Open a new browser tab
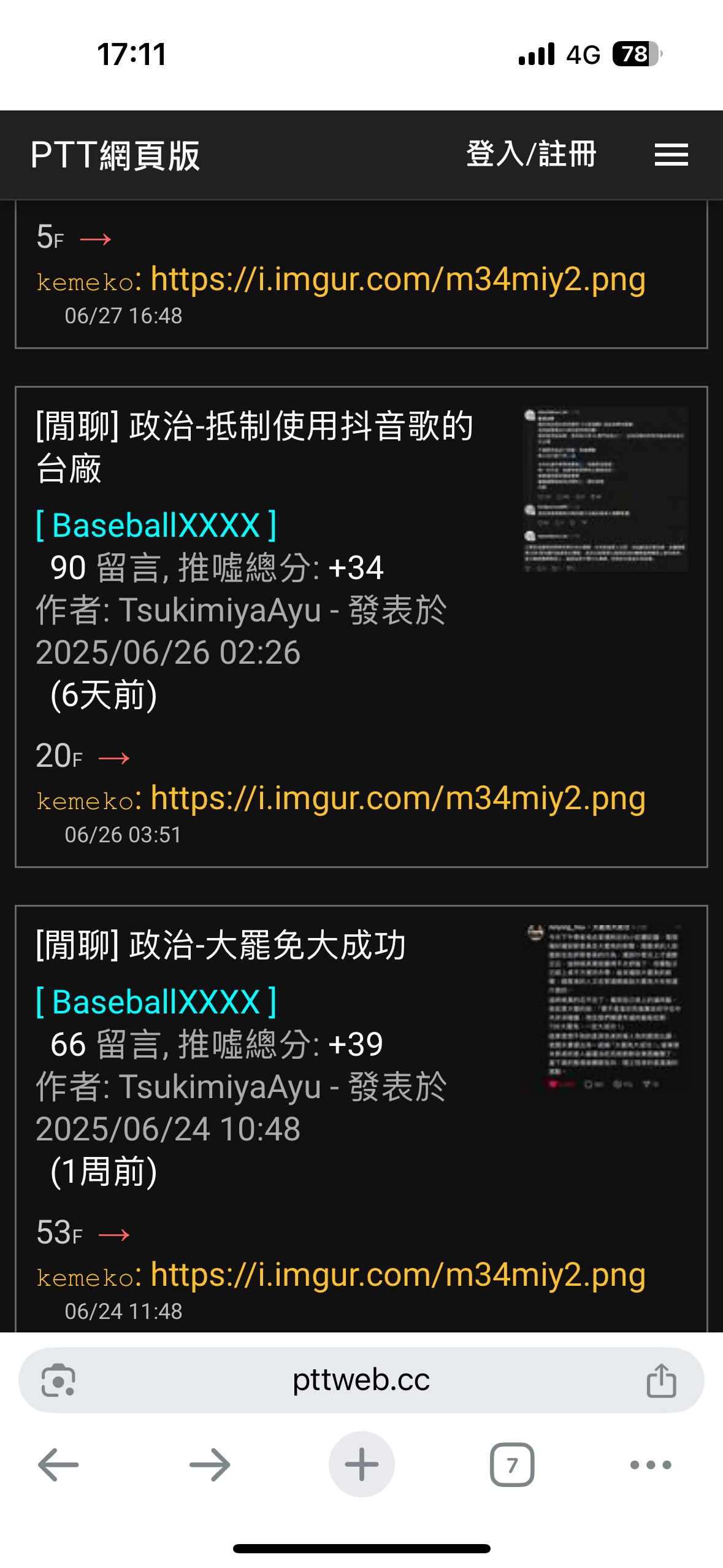This screenshot has height=1568, width=723. [x=361, y=1465]
